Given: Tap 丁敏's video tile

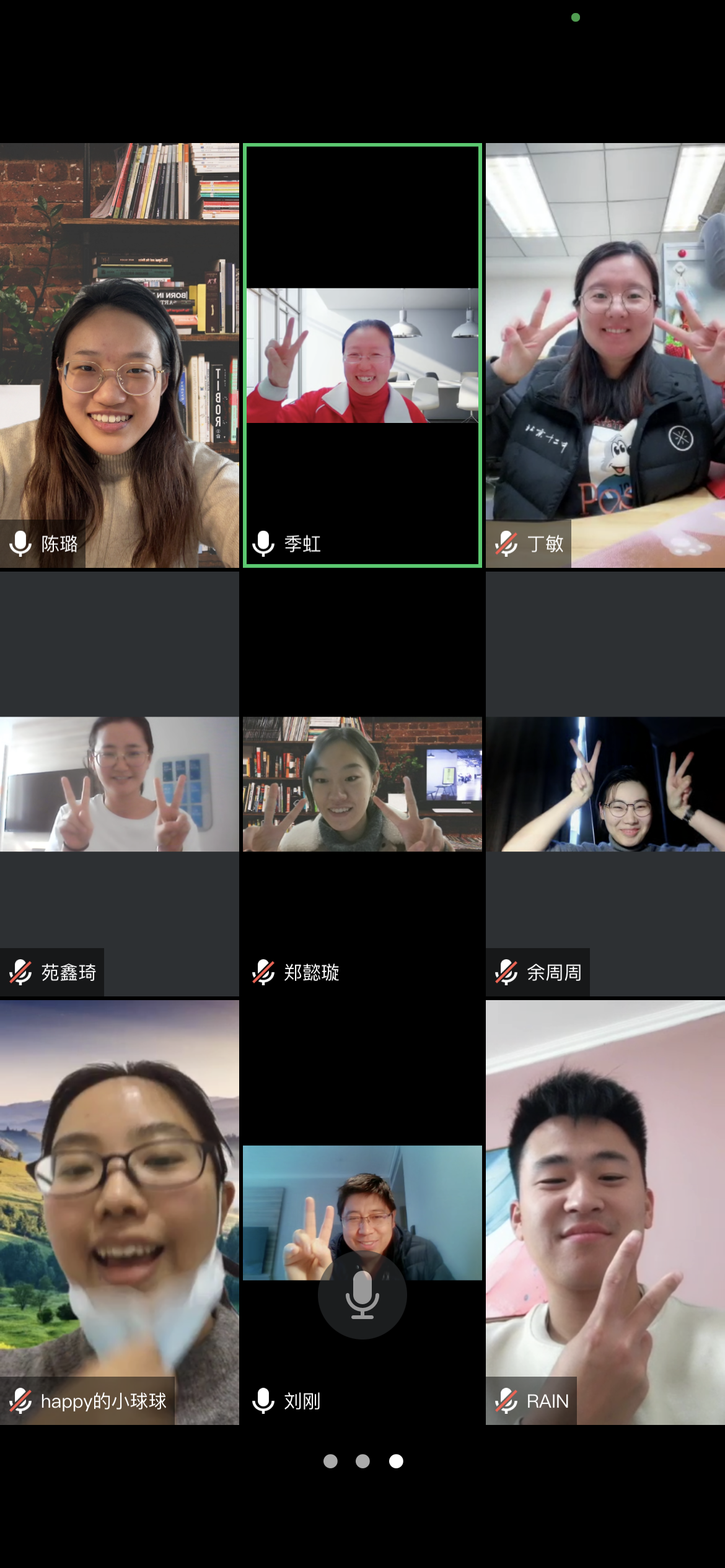Looking at the screenshot, I should (605, 355).
